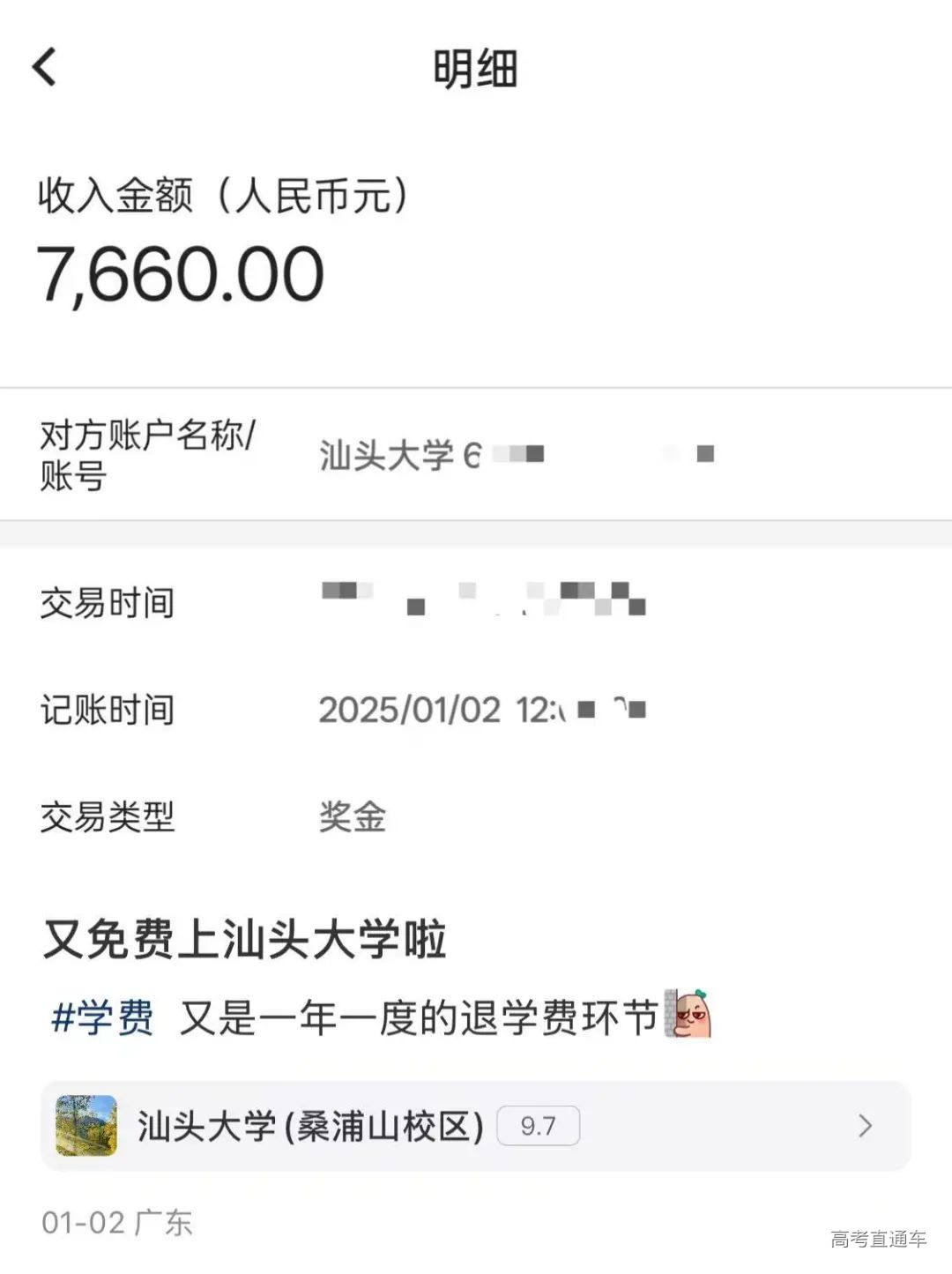This screenshot has width=952, height=1274.
Task: Tap the 对方账户名称/账号 label
Action: click(x=145, y=452)
